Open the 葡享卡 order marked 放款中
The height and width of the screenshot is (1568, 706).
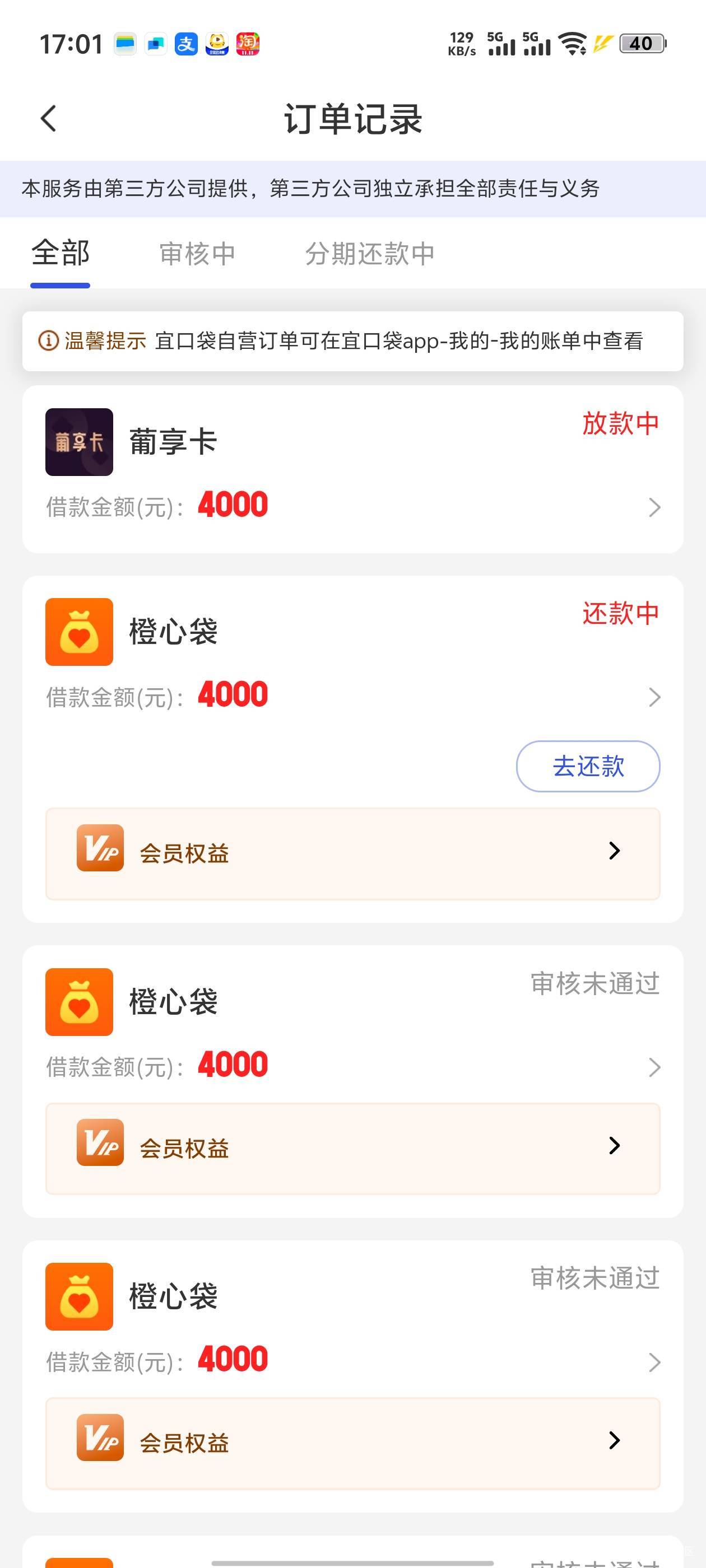pos(352,469)
